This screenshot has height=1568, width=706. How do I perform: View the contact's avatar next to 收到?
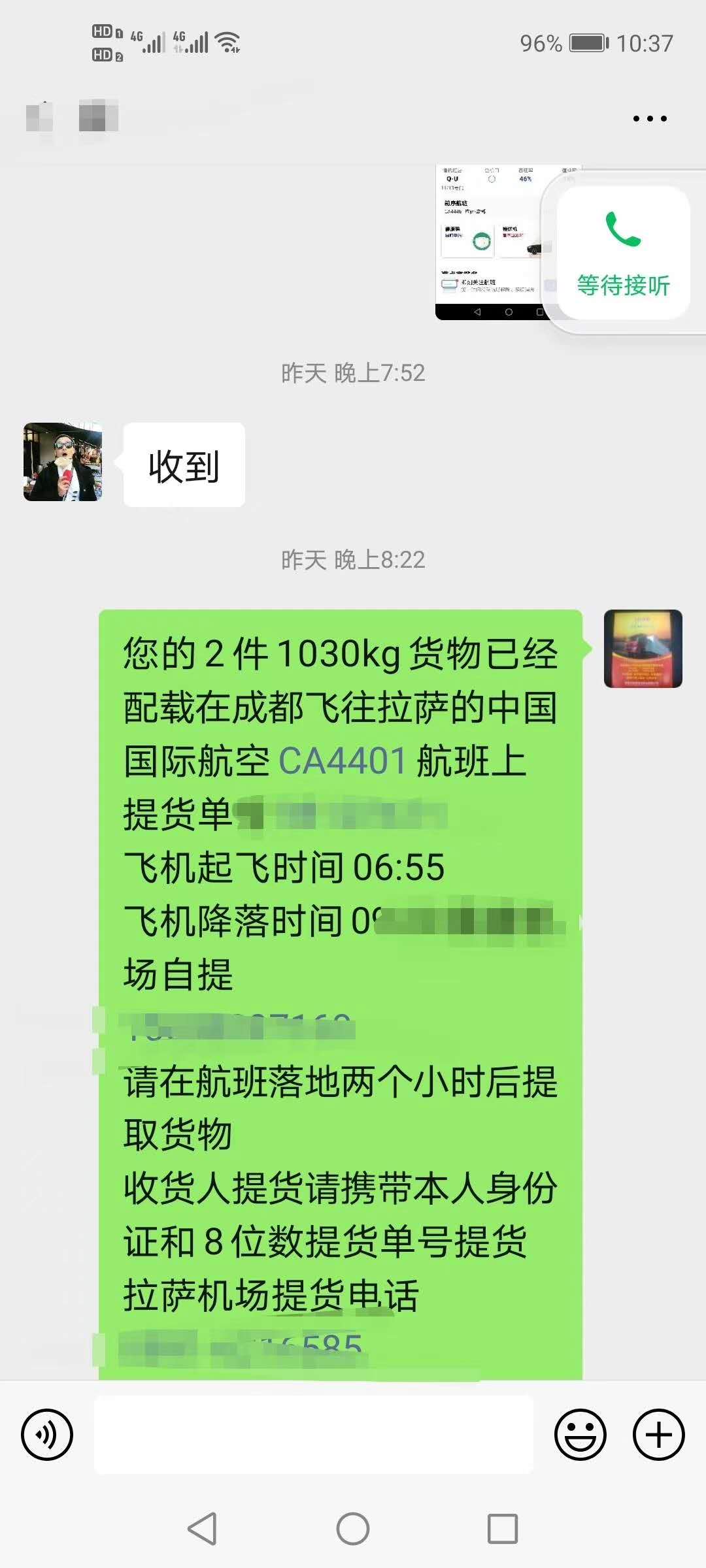click(63, 462)
